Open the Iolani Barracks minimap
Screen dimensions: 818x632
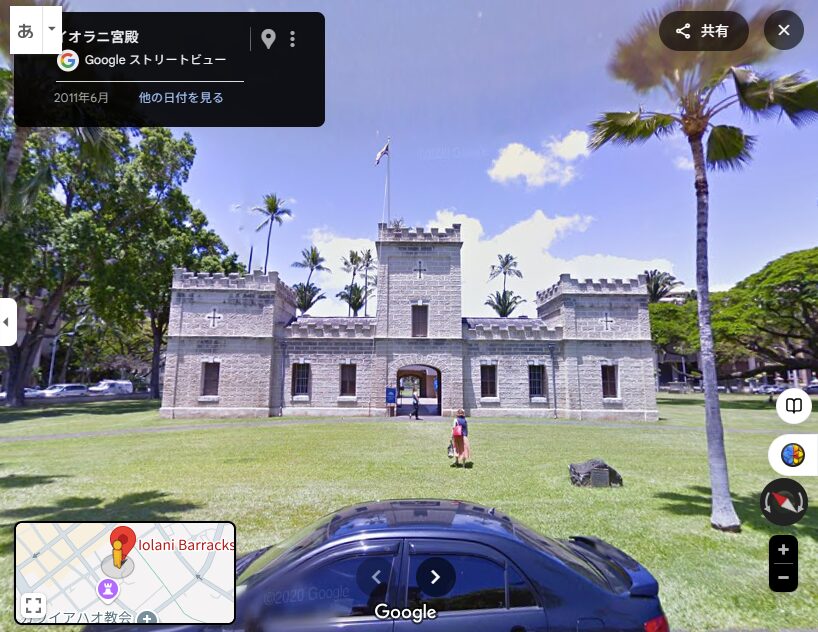125,573
